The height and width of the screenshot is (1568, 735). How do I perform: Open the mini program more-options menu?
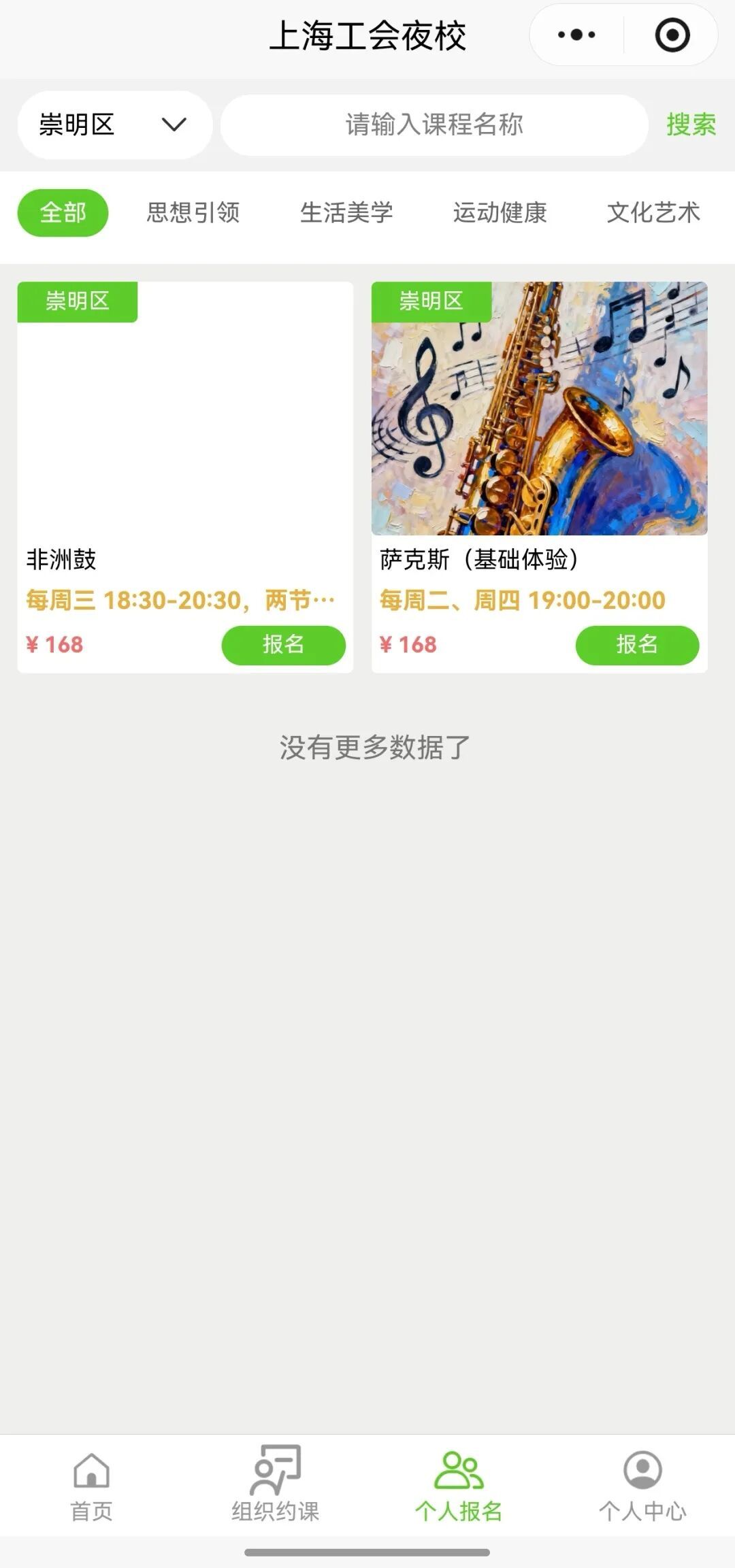click(x=576, y=35)
